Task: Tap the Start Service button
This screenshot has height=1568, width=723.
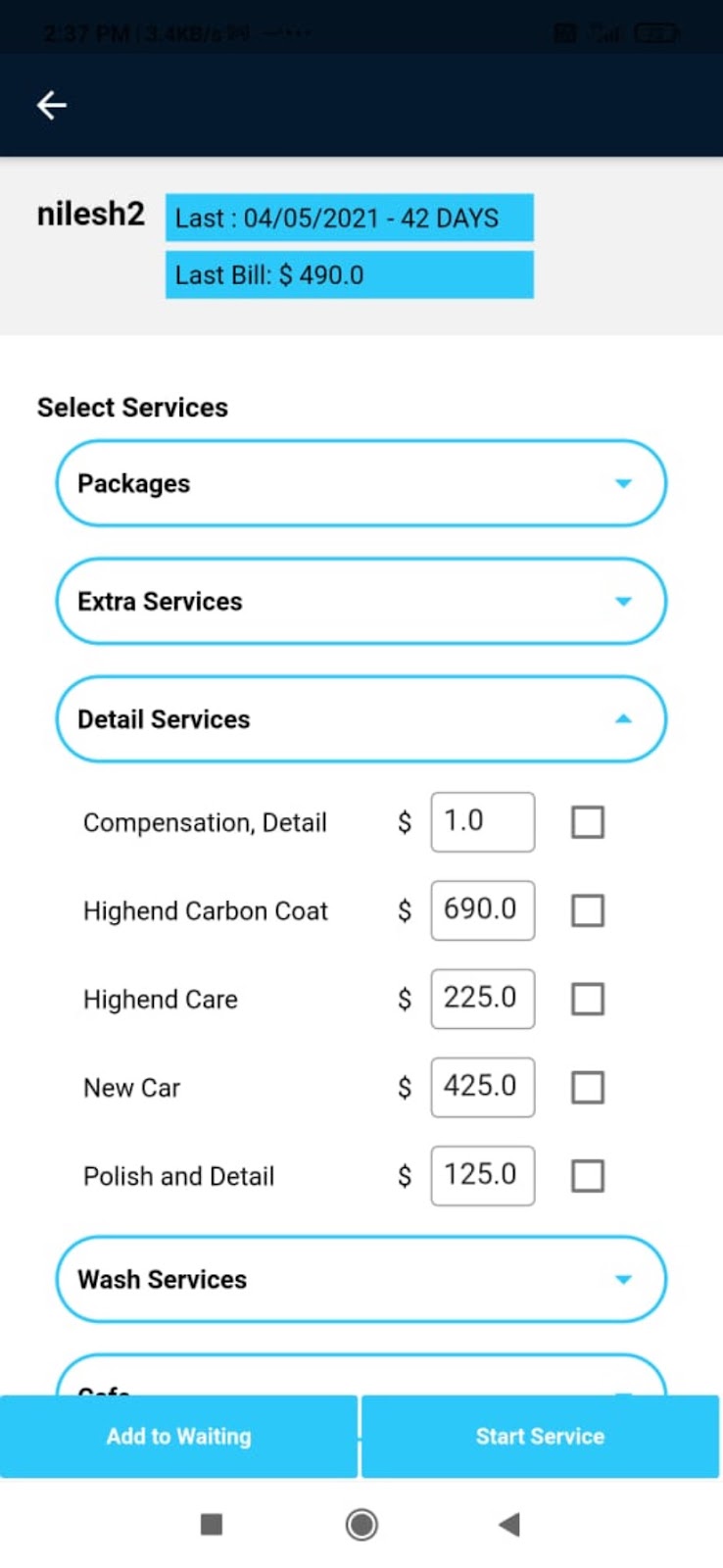Action: 540,1436
